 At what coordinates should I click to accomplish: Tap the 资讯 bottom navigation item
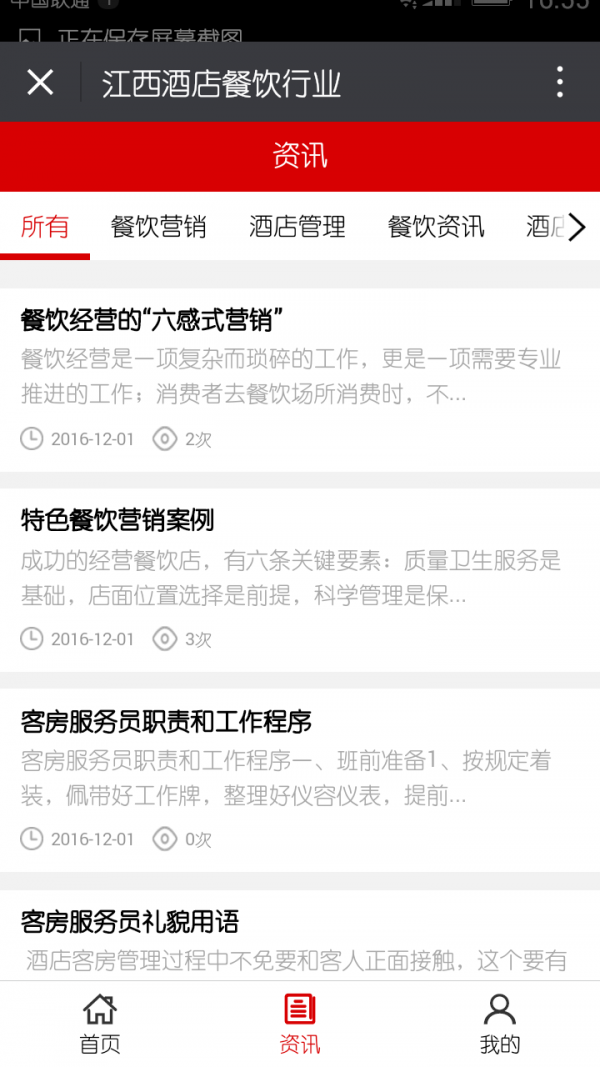[x=300, y=1023]
